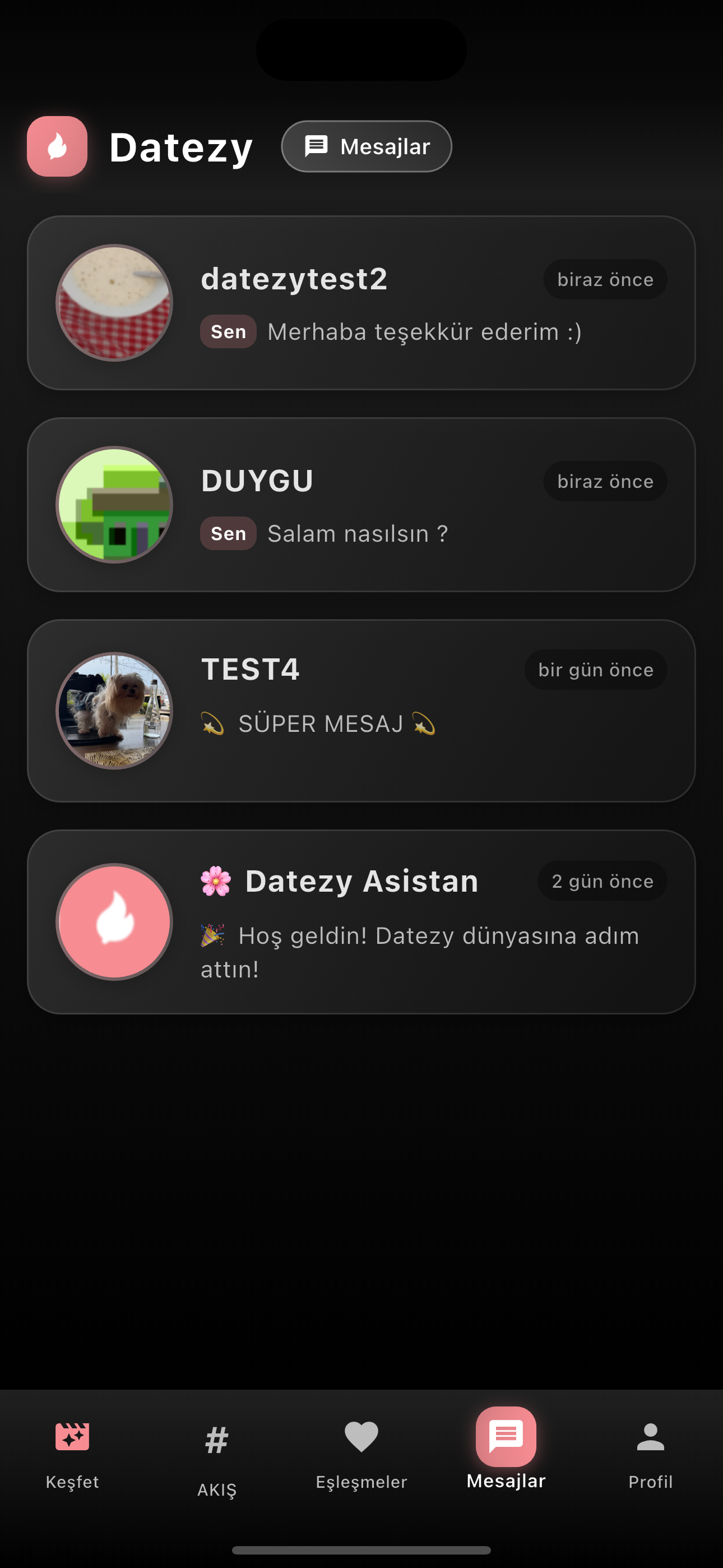The image size is (723, 1568).
Task: Tap the Mesajlar header button
Action: [x=366, y=146]
